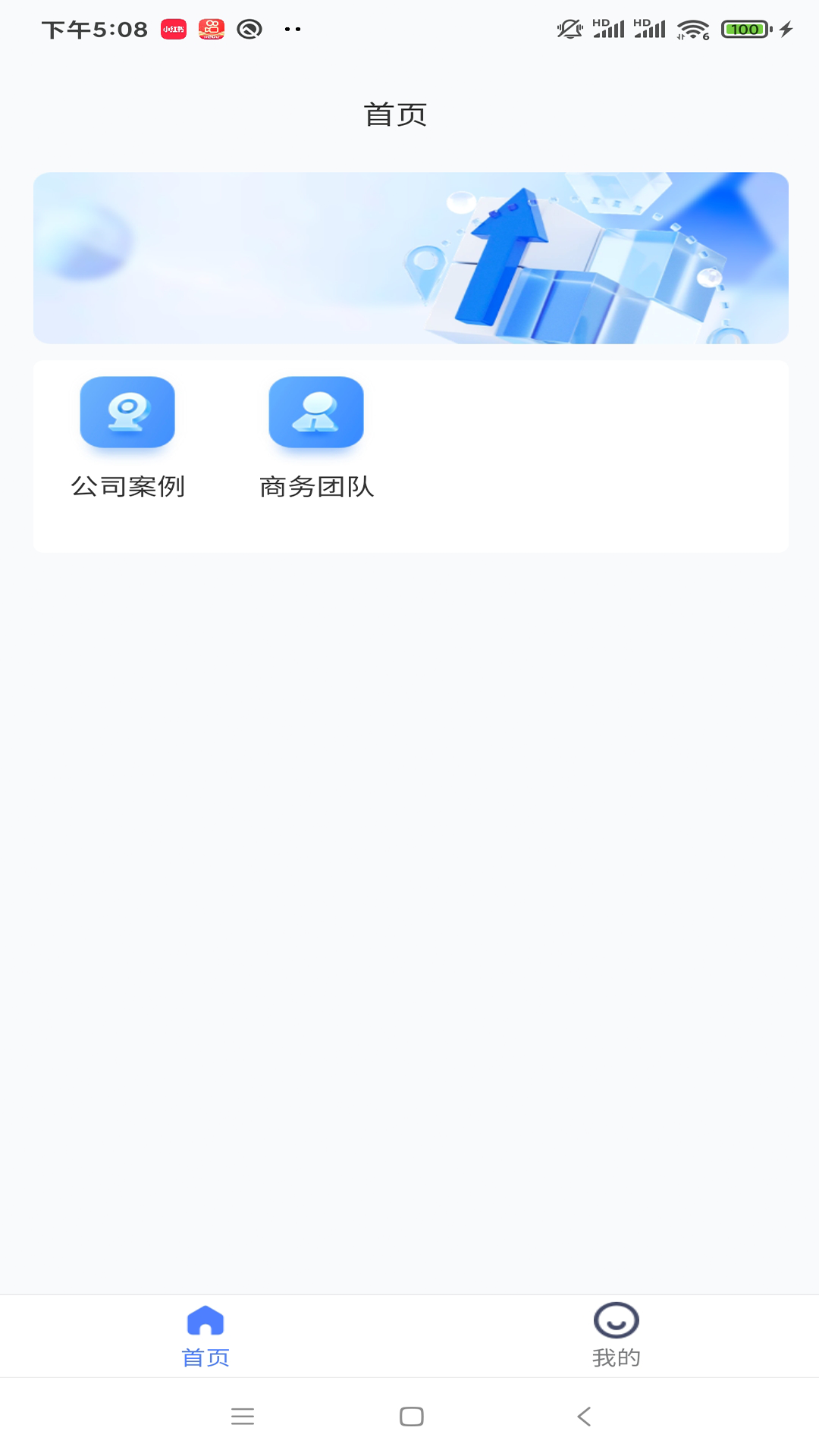This screenshot has height=1456, width=819.
Task: Open recent apps with the menu button
Action: pyautogui.click(x=243, y=1417)
